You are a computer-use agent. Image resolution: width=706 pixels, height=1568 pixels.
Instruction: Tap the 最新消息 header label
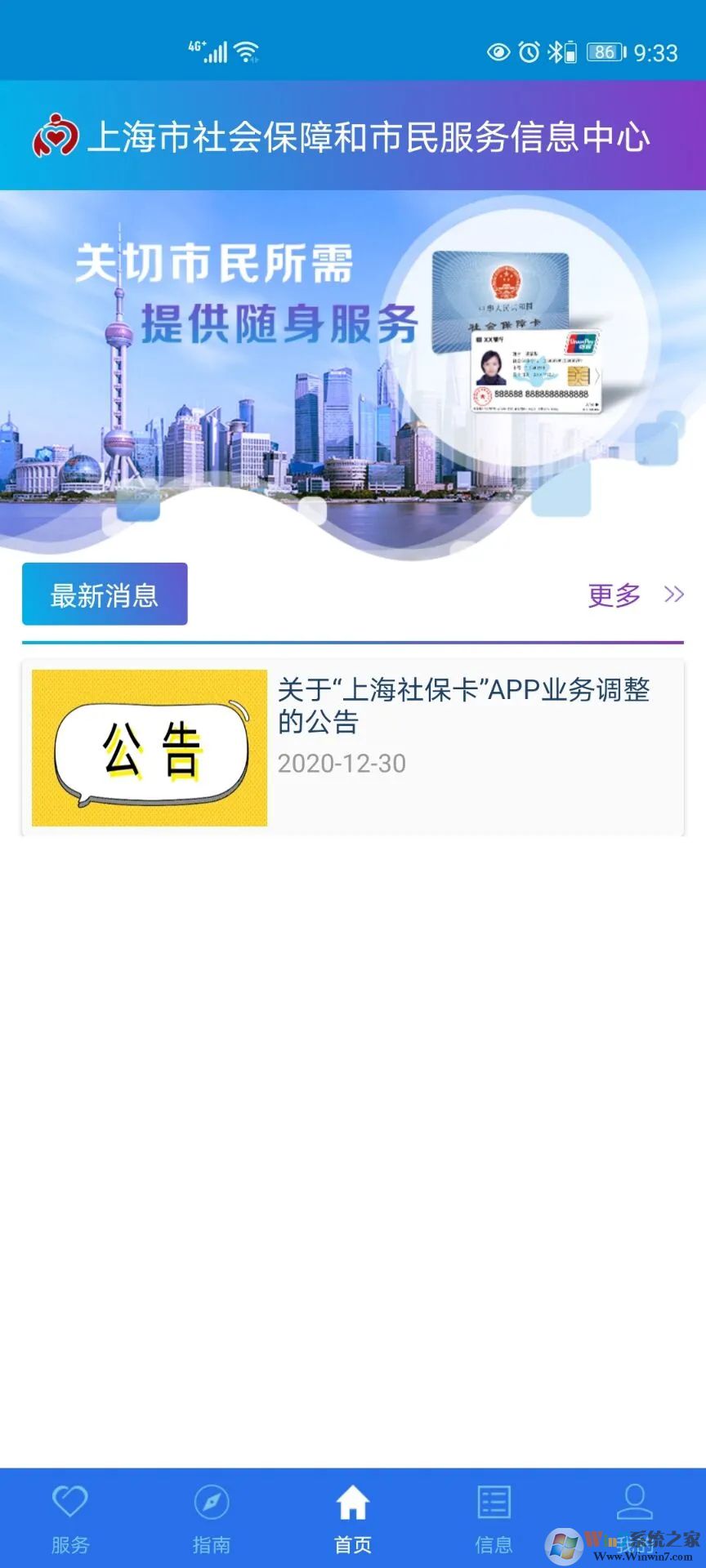point(104,595)
